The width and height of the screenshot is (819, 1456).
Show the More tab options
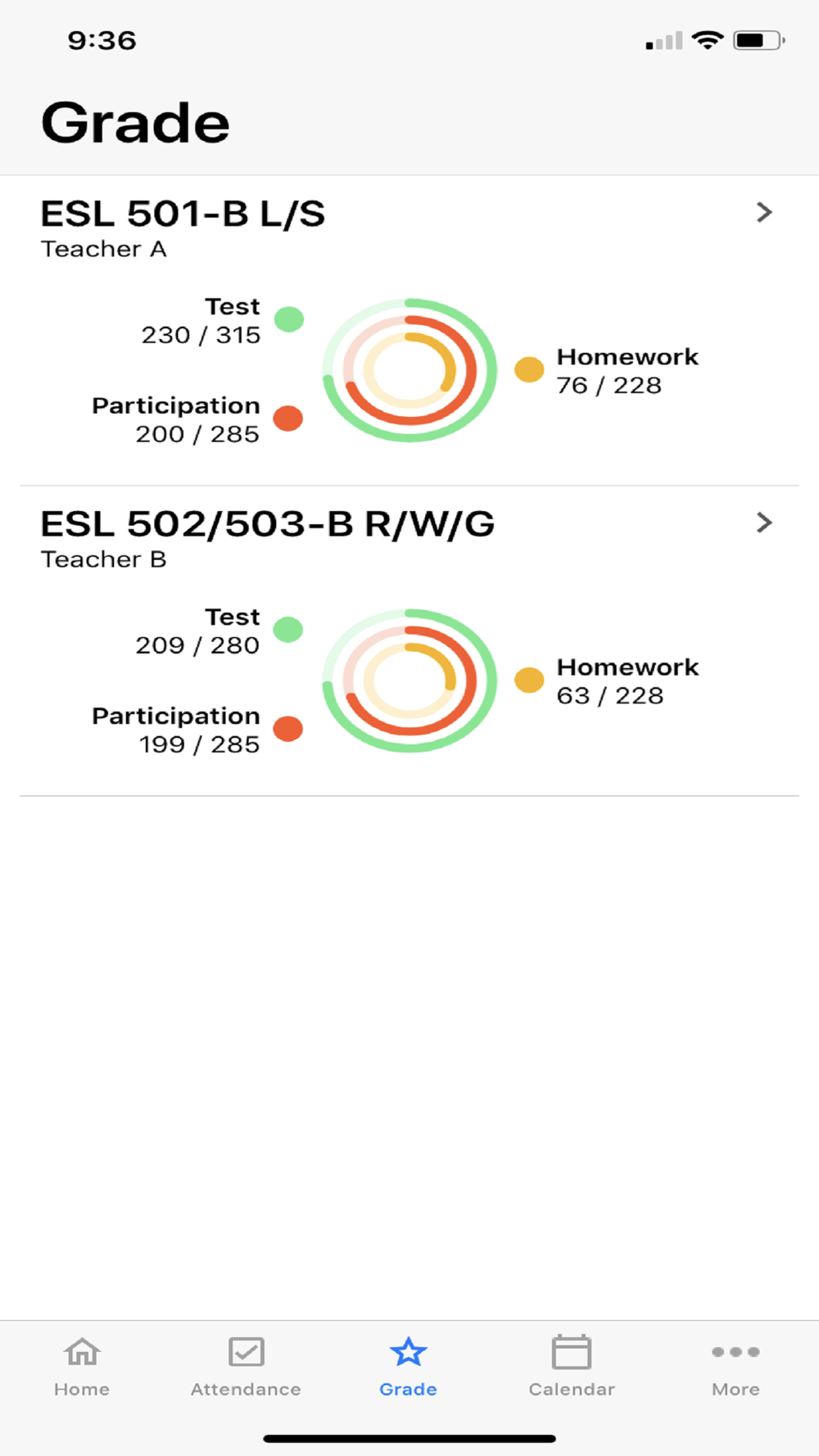(x=735, y=1368)
